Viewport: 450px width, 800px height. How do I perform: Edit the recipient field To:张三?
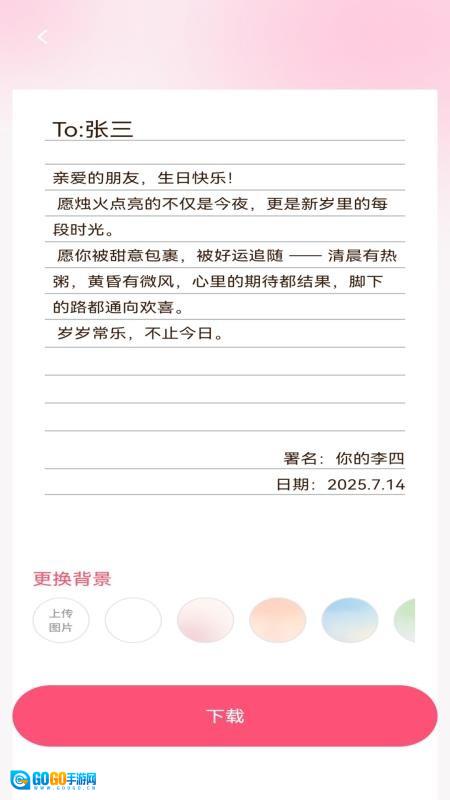click(x=225, y=129)
